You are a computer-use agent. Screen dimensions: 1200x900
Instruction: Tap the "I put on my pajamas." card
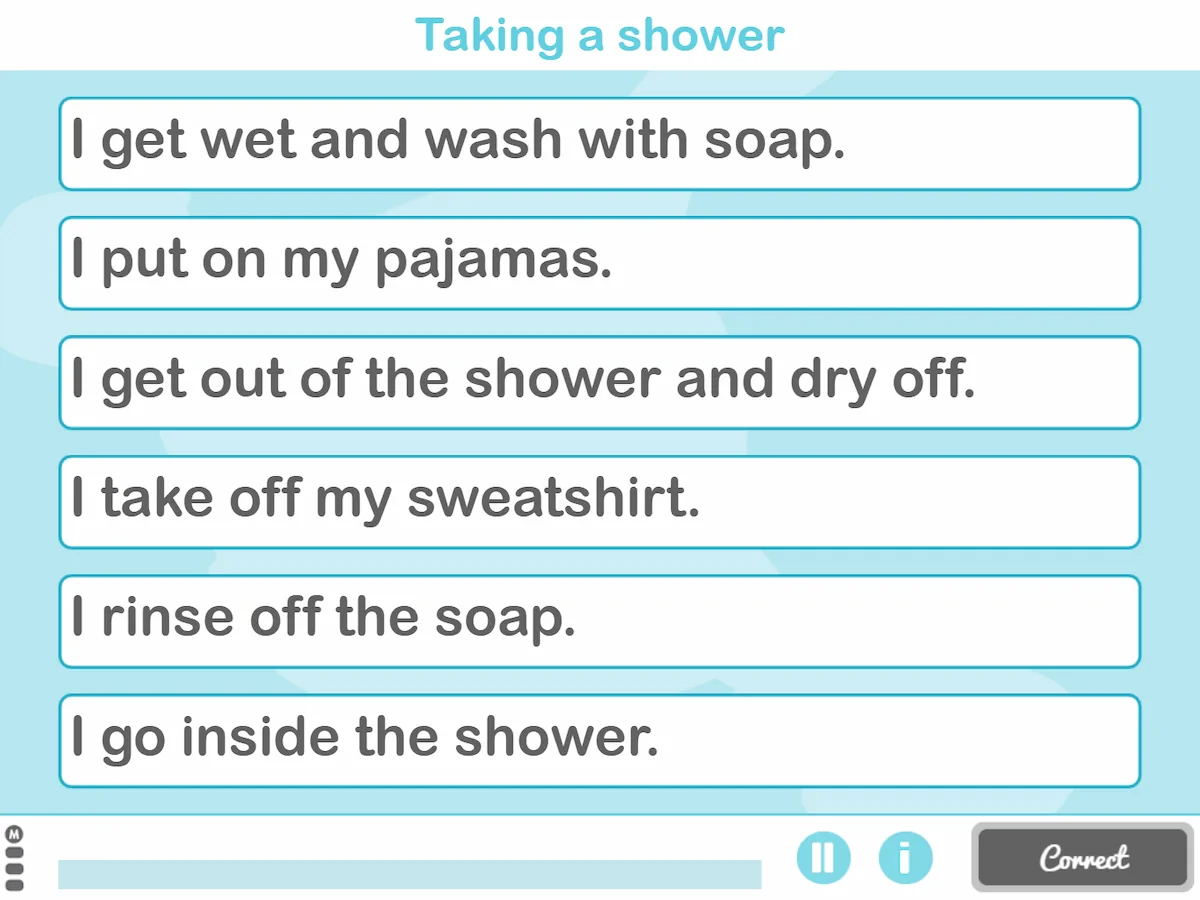point(600,263)
